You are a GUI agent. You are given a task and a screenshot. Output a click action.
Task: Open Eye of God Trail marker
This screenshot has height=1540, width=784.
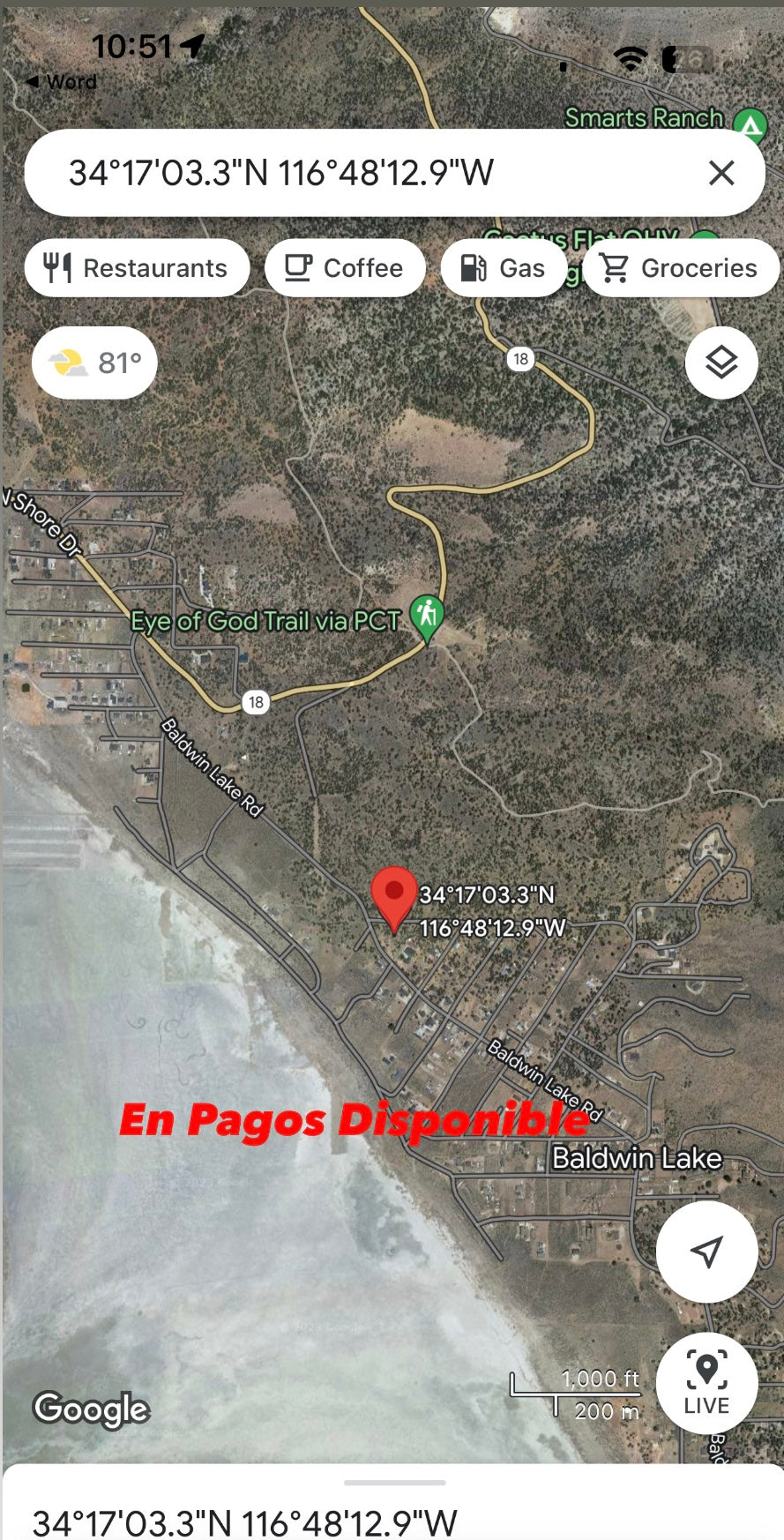(427, 616)
